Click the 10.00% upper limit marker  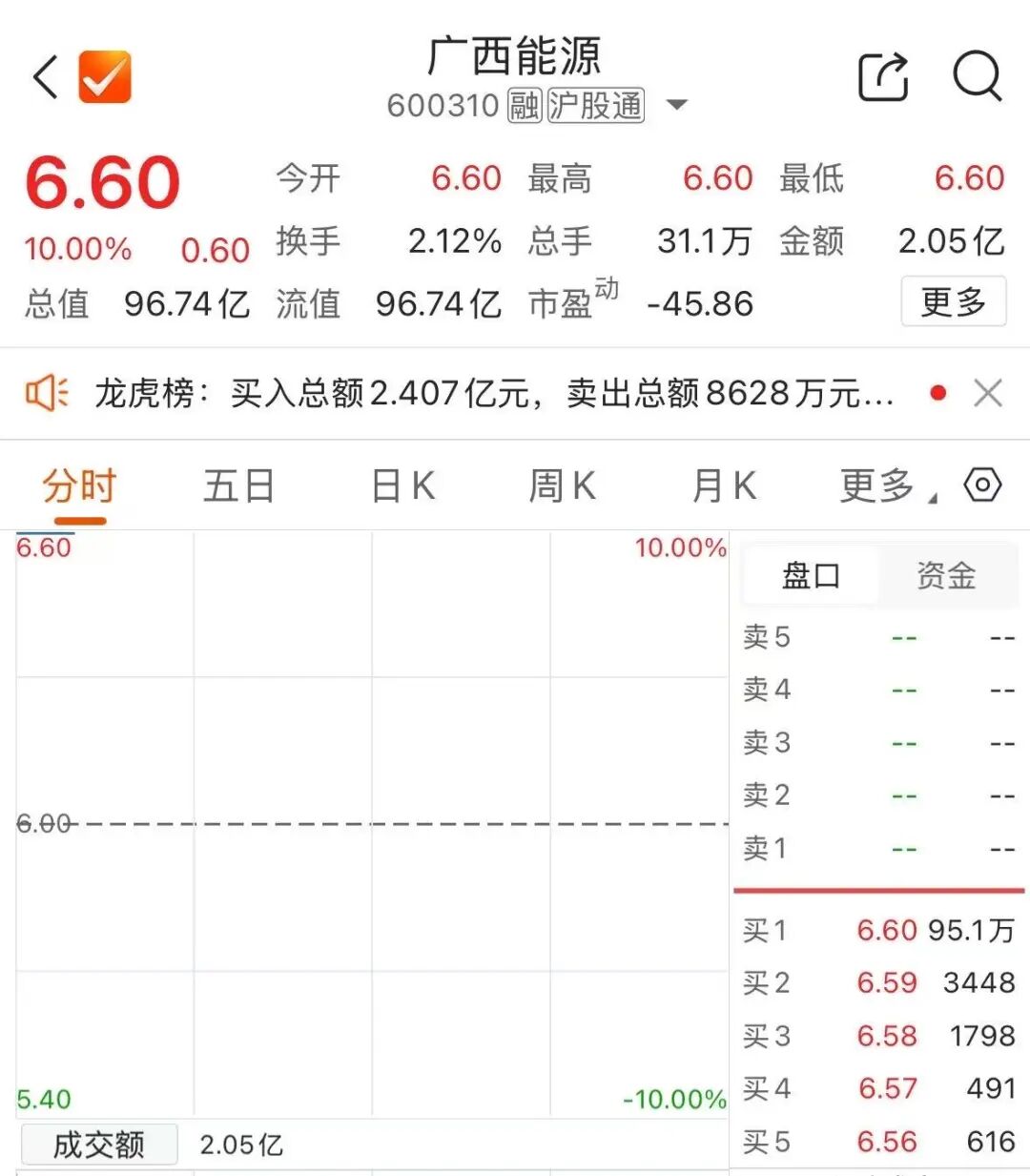tap(679, 547)
